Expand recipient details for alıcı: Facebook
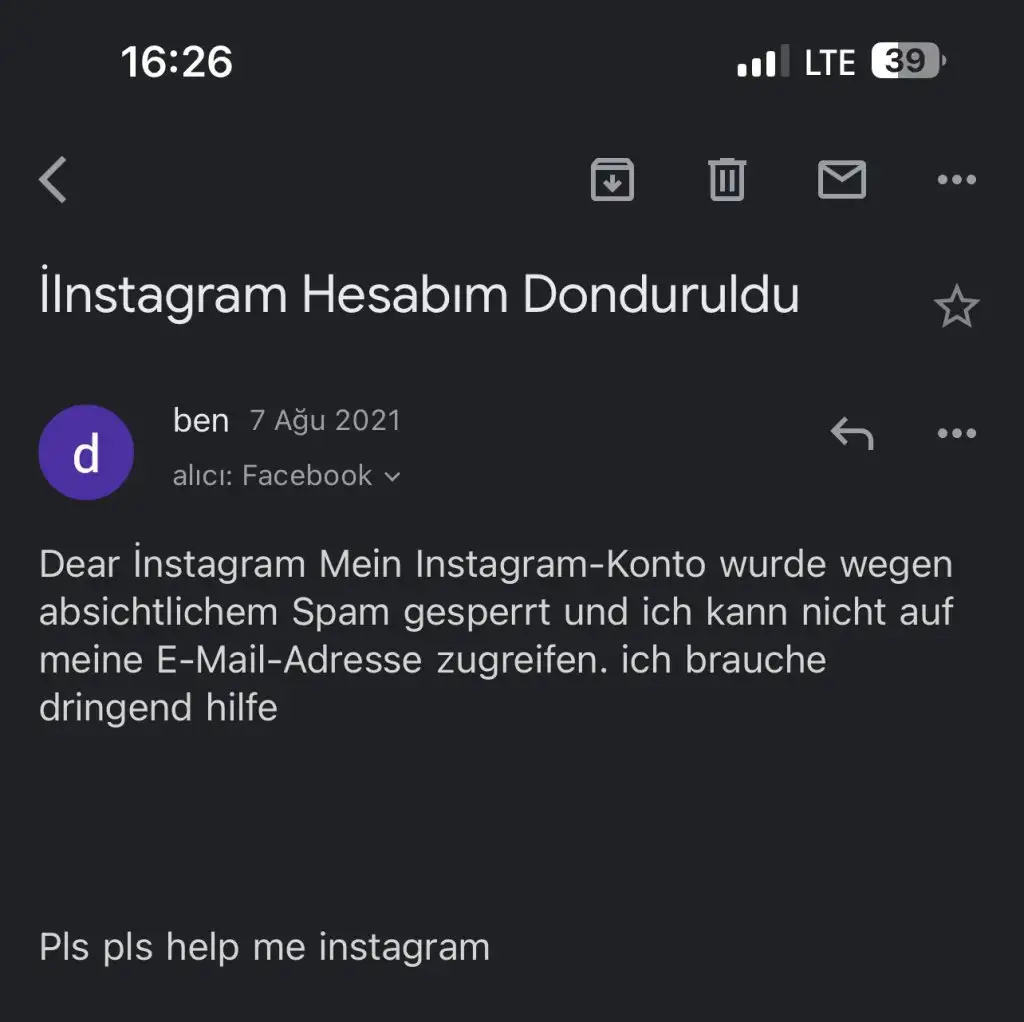1024x1022 pixels. point(391,477)
